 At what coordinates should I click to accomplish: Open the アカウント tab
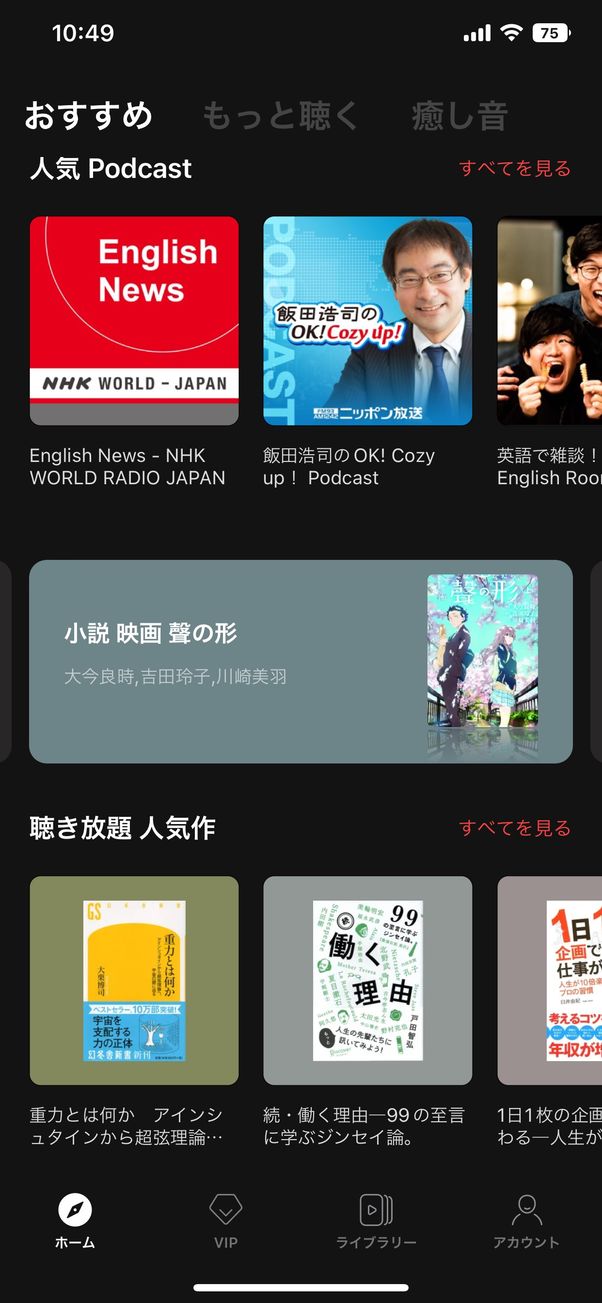(526, 1221)
